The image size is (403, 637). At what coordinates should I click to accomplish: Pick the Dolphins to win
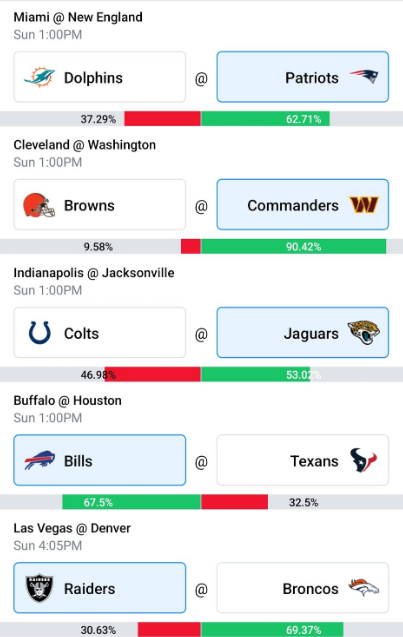(100, 77)
